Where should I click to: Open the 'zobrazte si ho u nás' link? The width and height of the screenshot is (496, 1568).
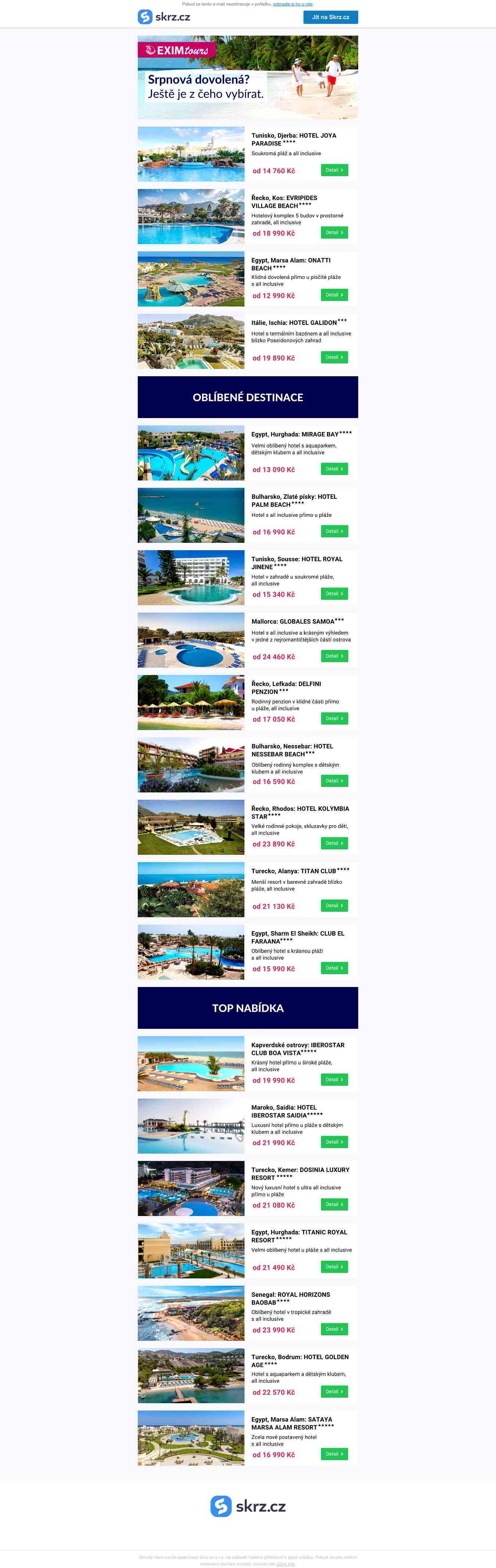(292, 4)
